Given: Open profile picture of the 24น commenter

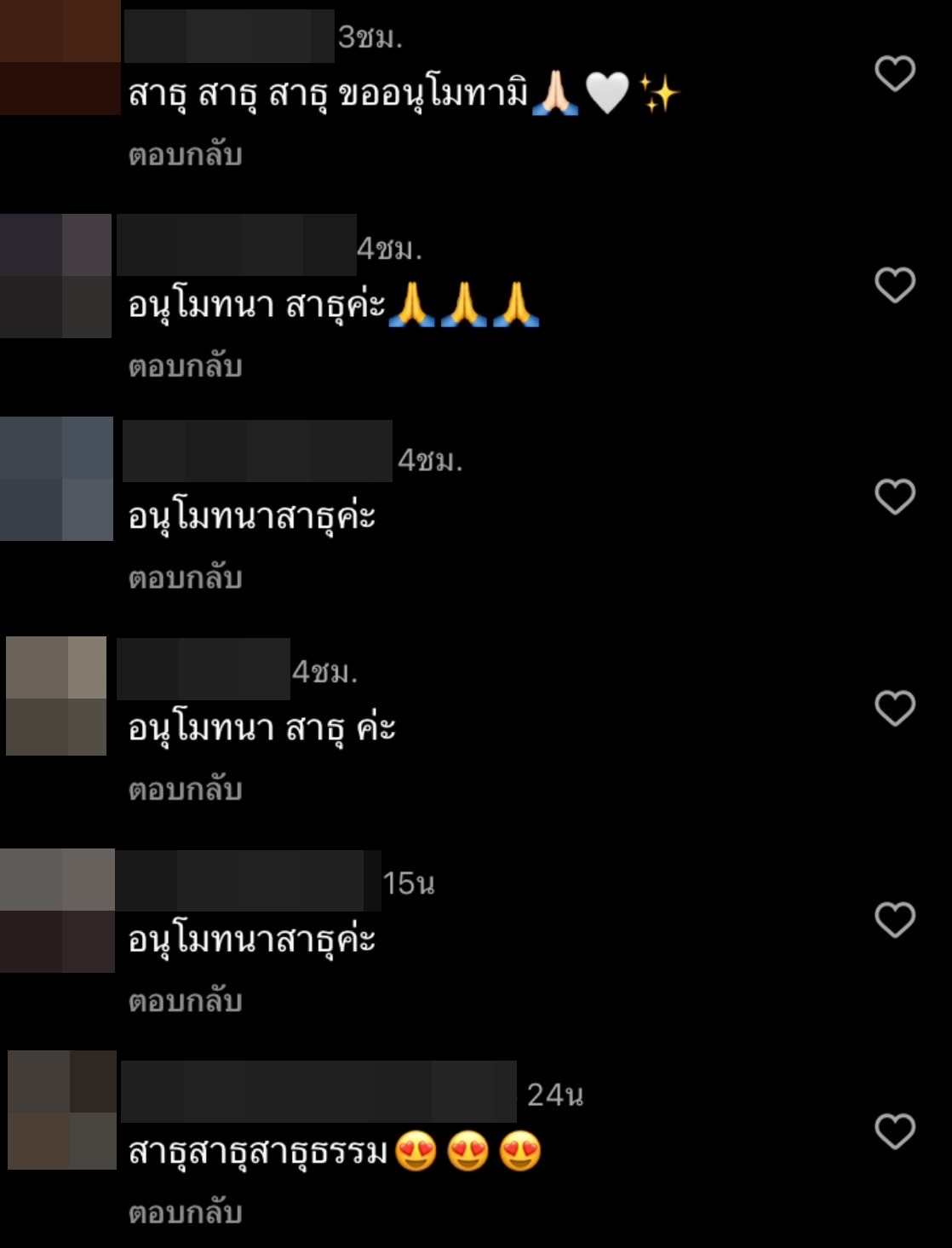Looking at the screenshot, I should (x=61, y=1109).
